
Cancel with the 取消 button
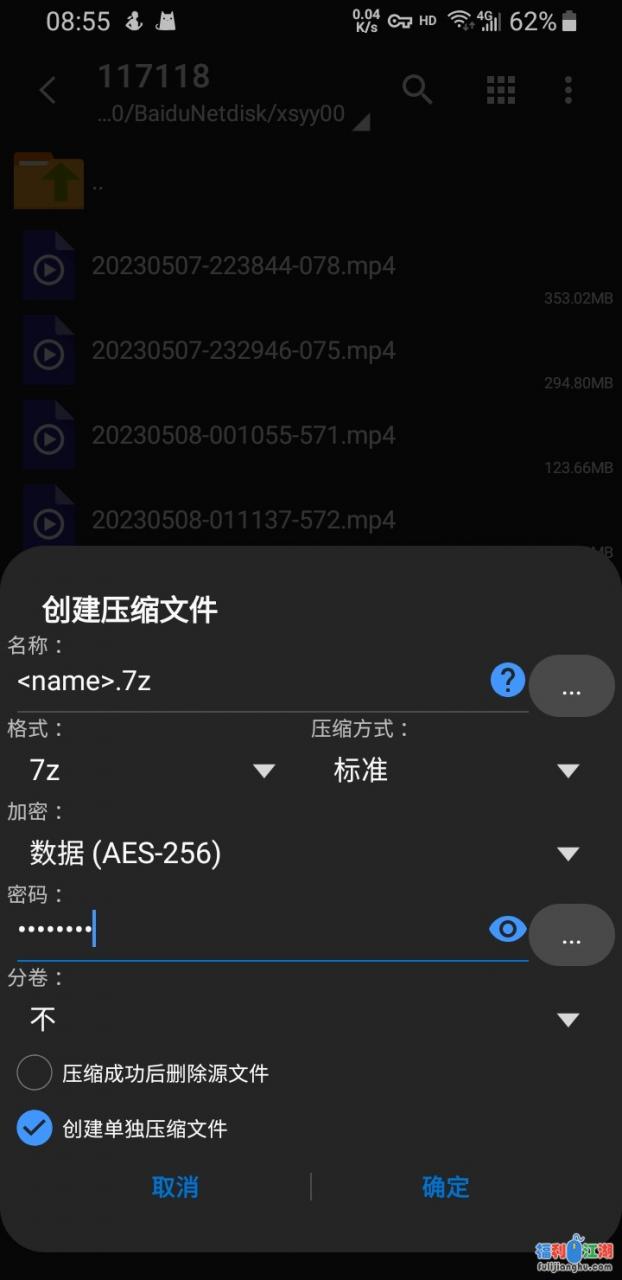pos(175,1187)
